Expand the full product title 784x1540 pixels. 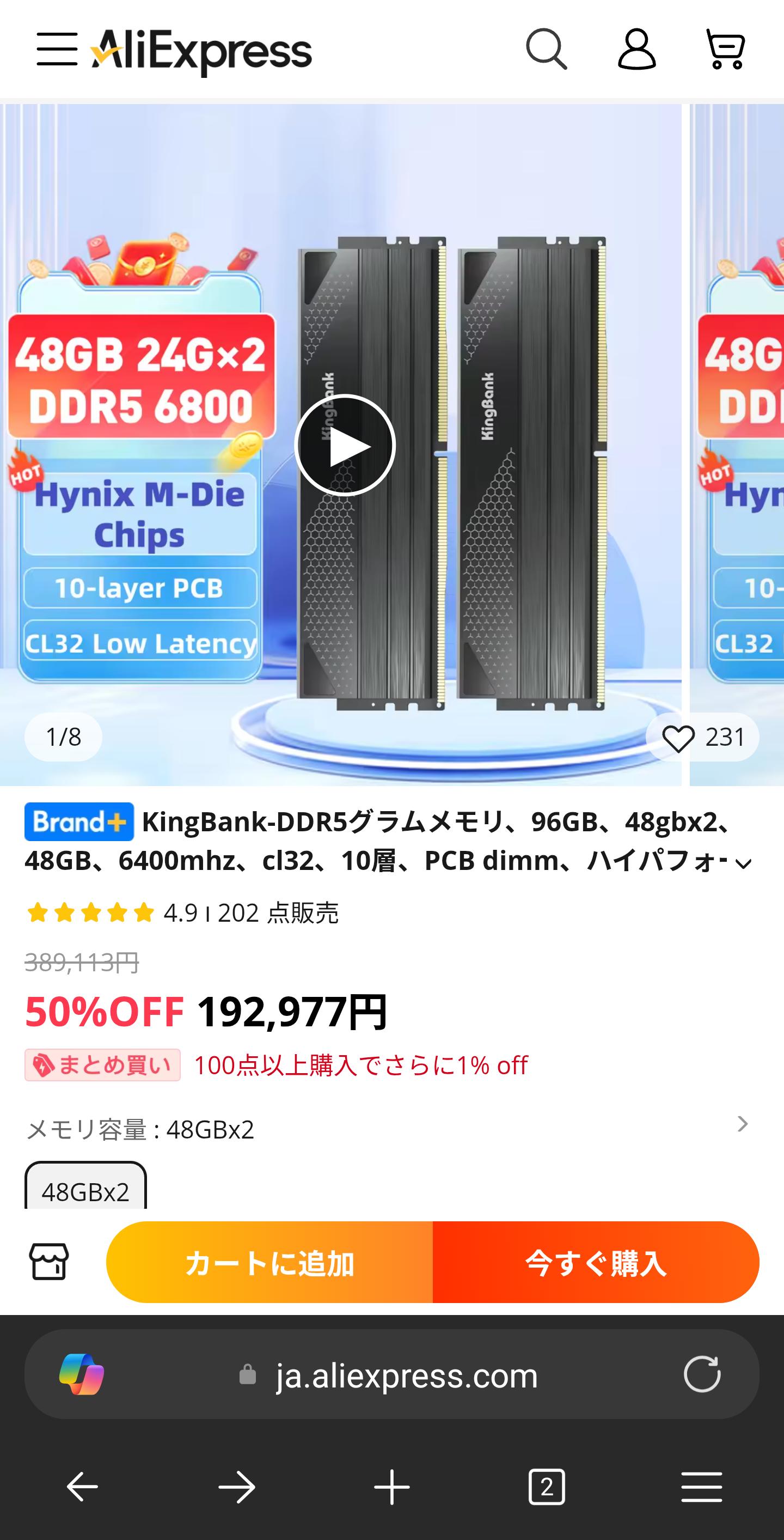pyautogui.click(x=743, y=864)
